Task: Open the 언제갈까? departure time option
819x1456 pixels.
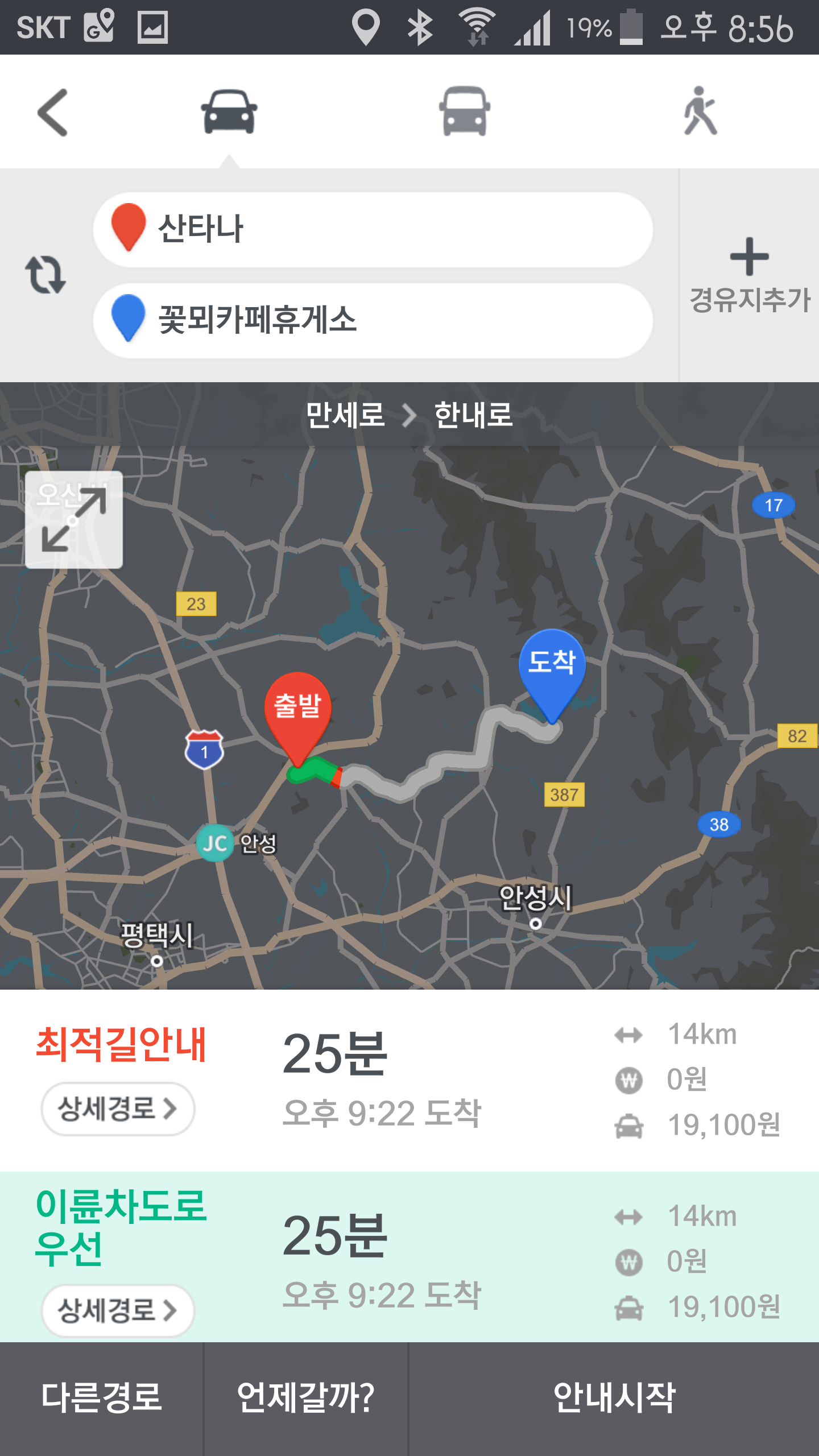Action: (x=306, y=1398)
